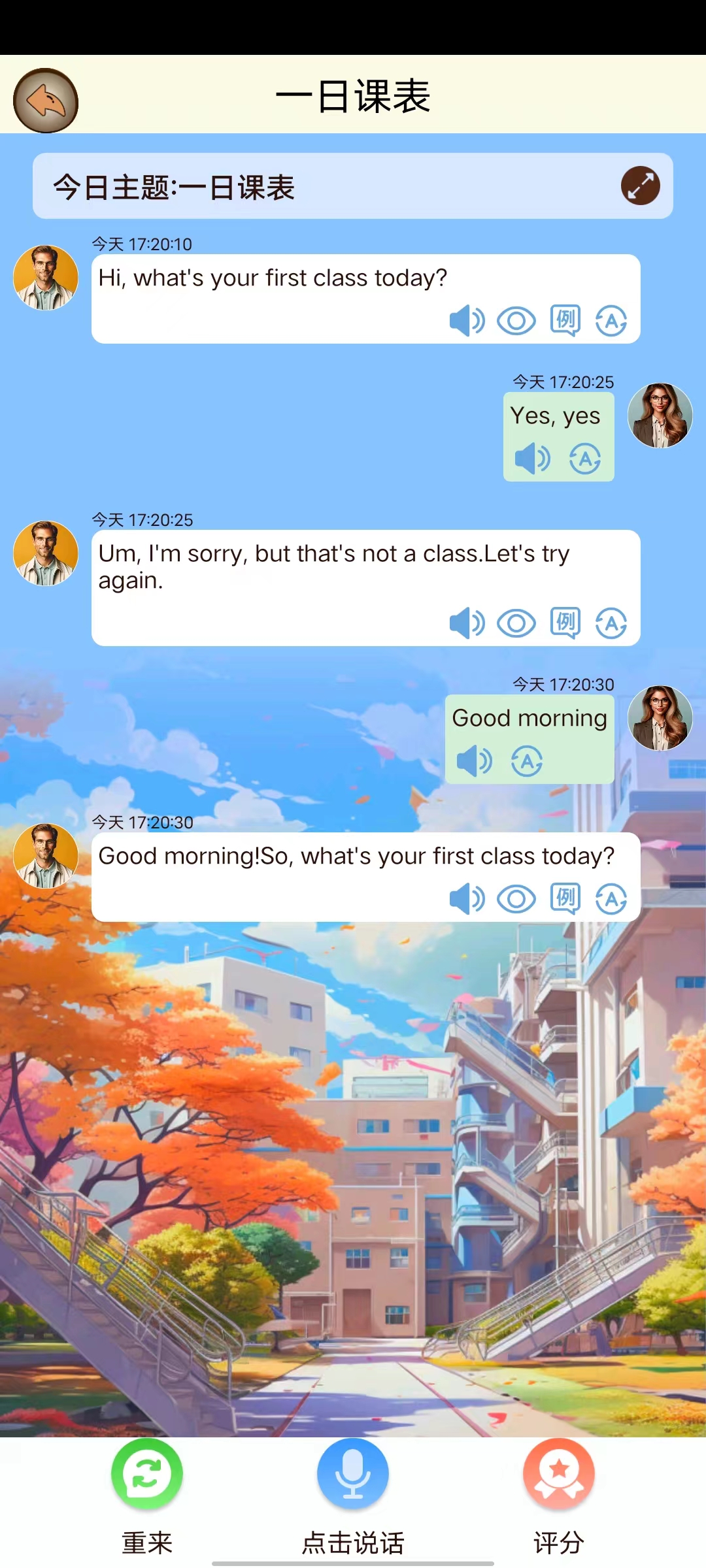Play audio of "Yes, yes" reply
706x1568 pixels.
click(532, 459)
